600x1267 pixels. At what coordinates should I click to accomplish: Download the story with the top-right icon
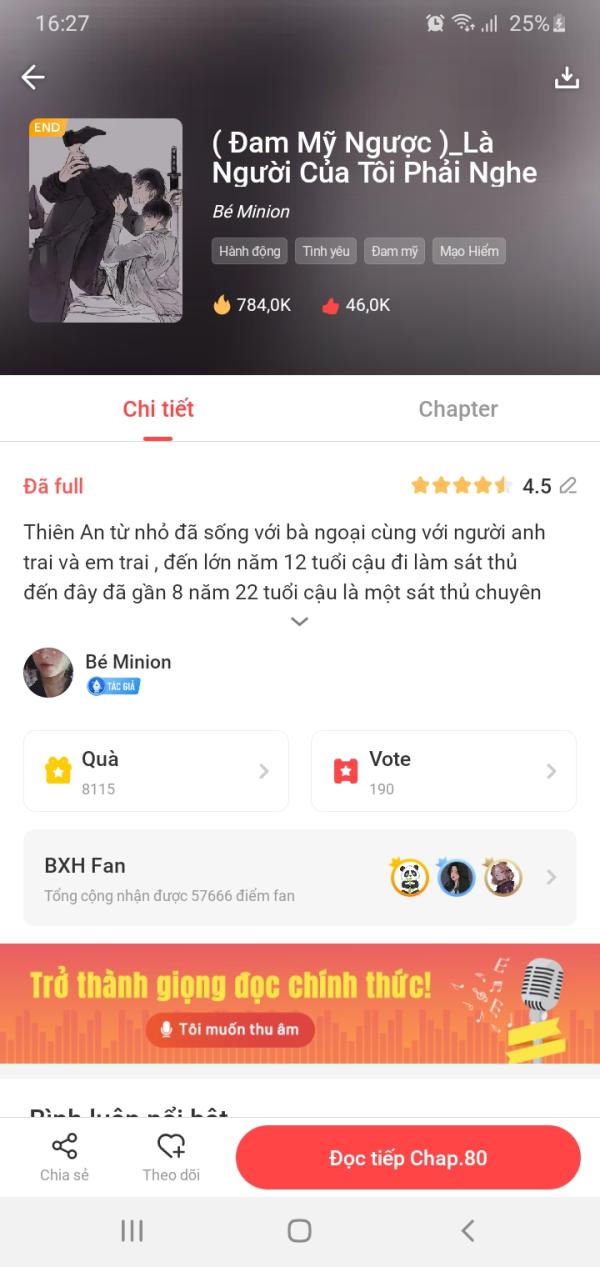(x=567, y=78)
